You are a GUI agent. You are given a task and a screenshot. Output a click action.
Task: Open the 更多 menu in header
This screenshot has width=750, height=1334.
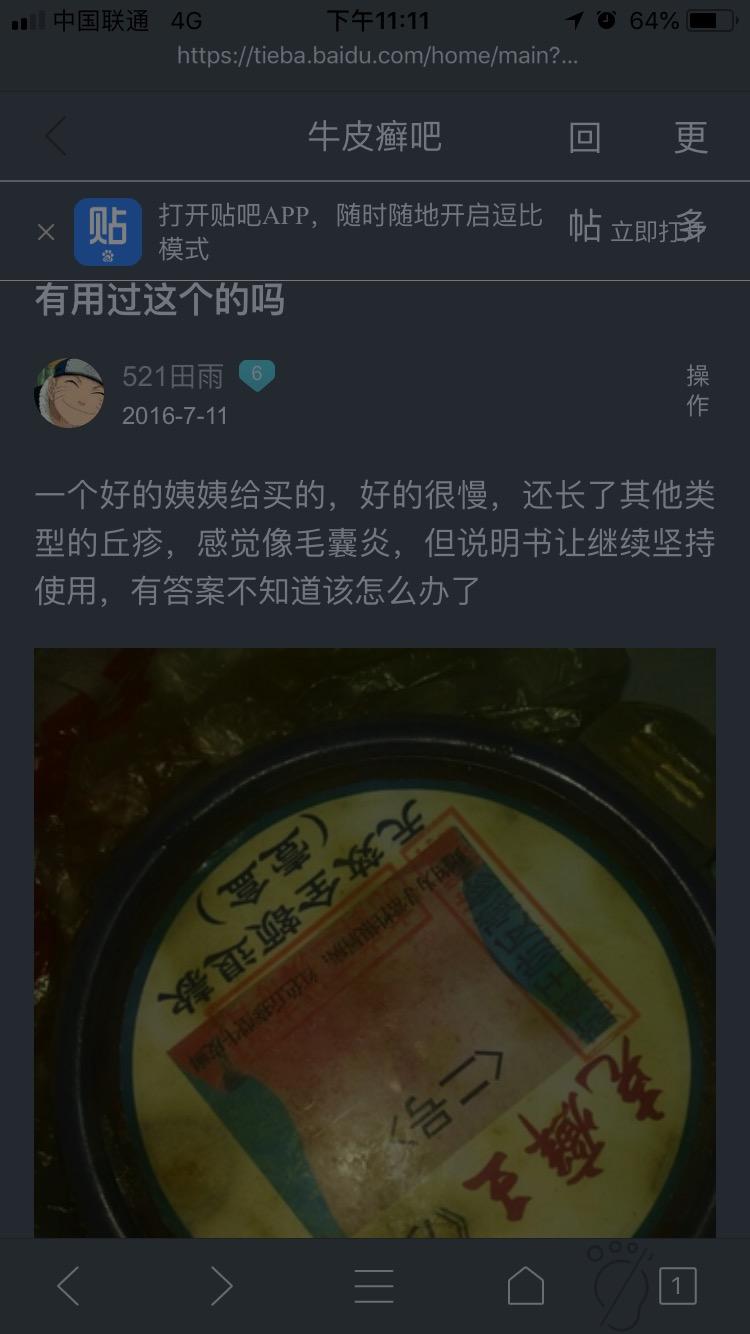click(x=691, y=137)
